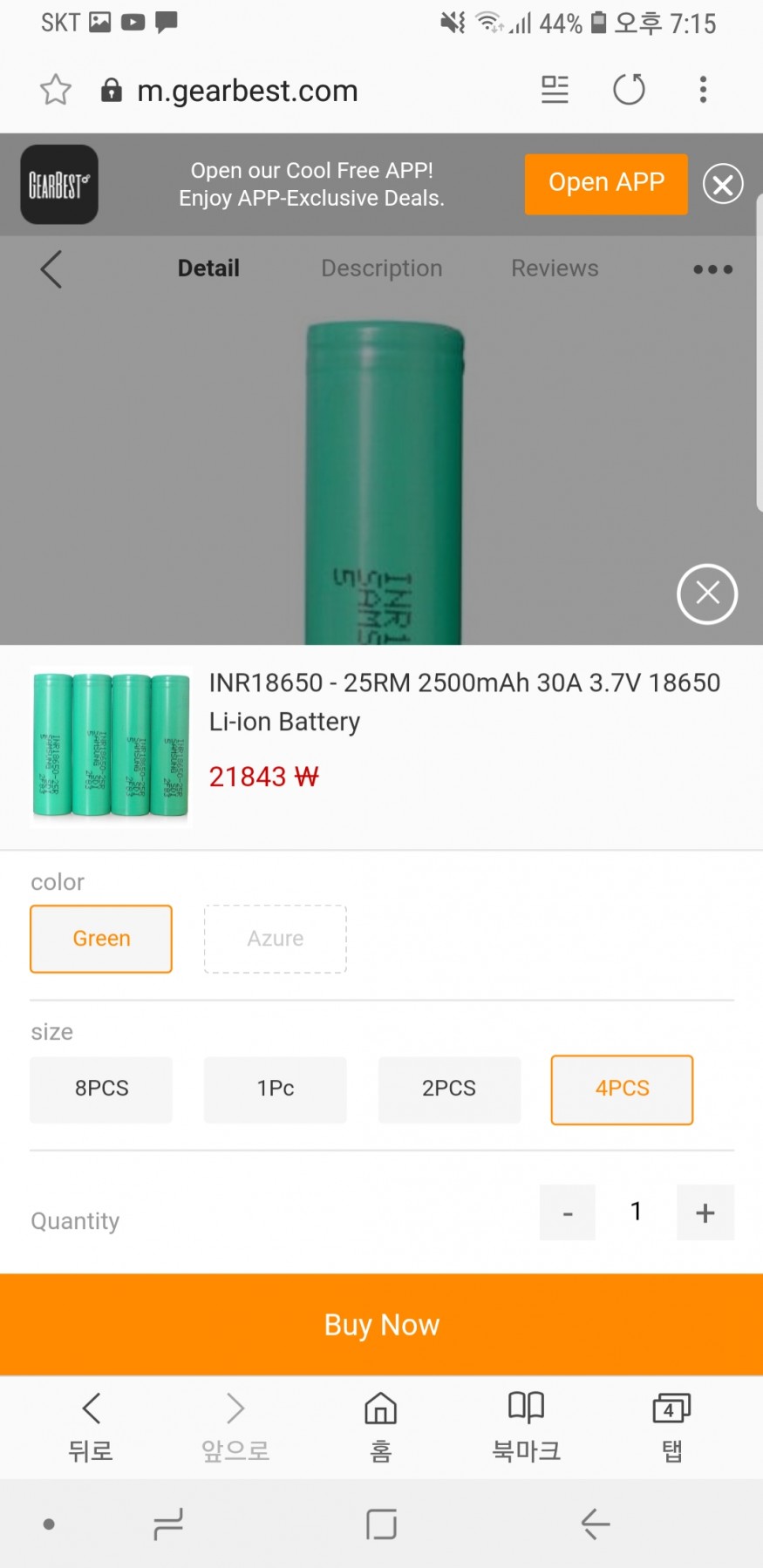This screenshot has height=1568, width=763.
Task: Select the Green color option
Action: (x=101, y=939)
